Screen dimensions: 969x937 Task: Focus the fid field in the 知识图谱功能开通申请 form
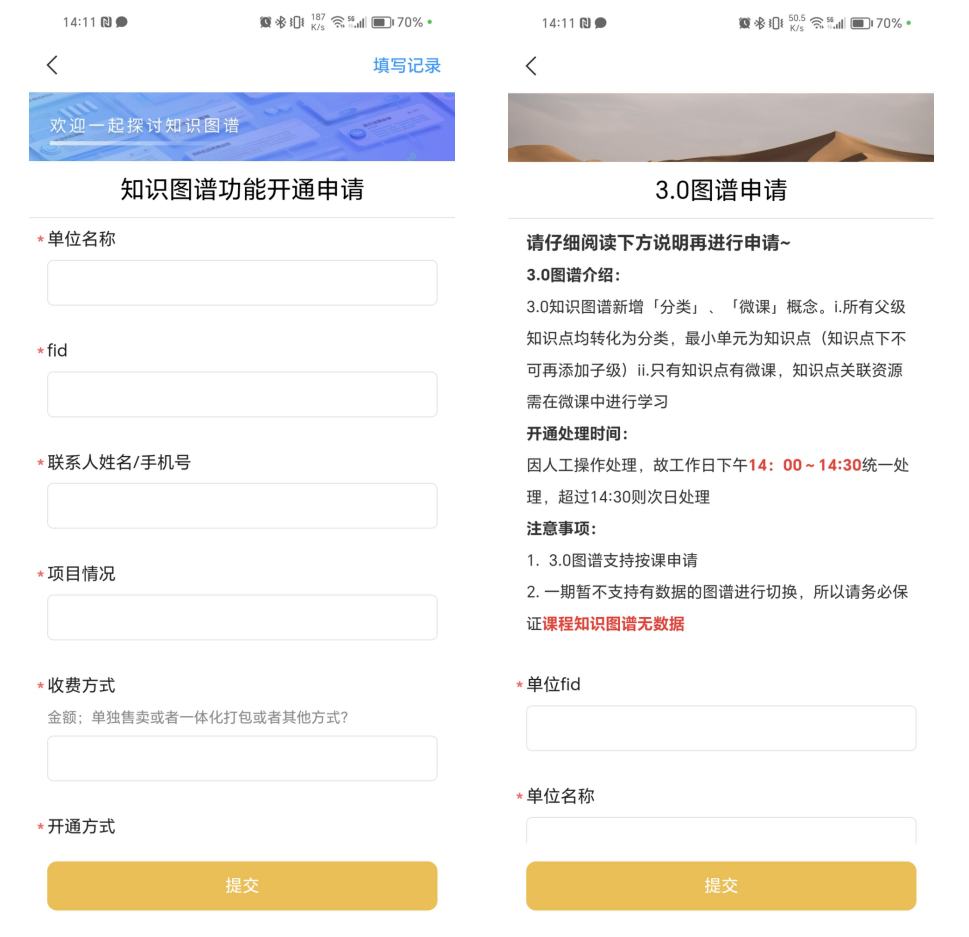point(242,394)
